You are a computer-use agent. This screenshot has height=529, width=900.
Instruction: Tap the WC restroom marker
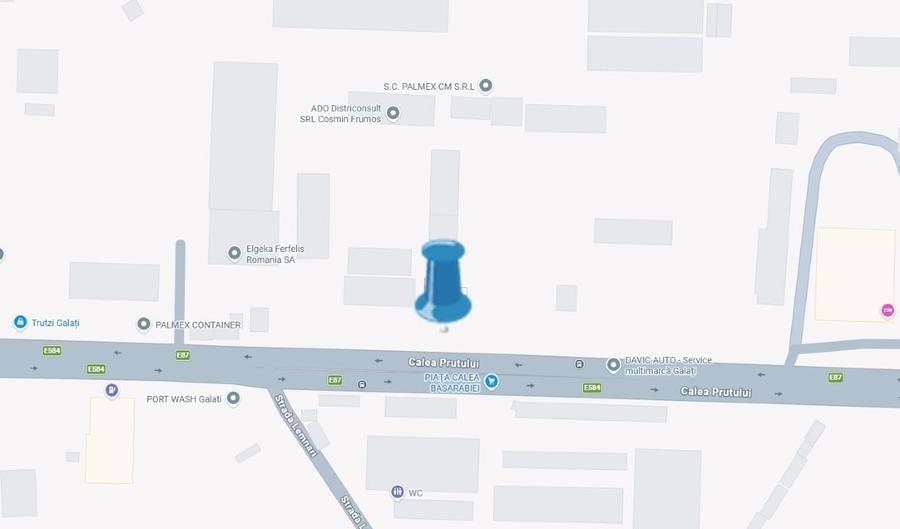coord(398,492)
